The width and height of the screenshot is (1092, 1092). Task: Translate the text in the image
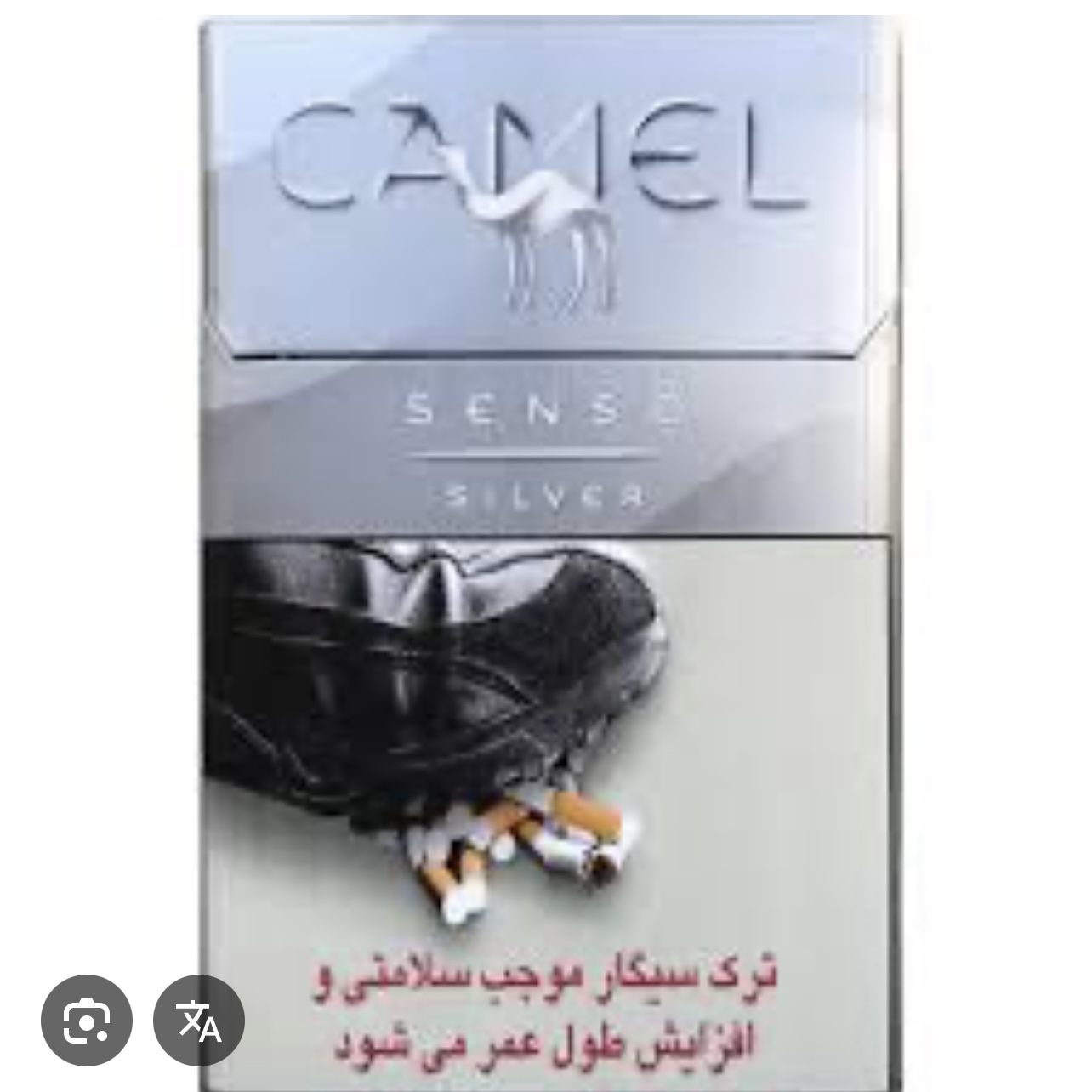(199, 1021)
